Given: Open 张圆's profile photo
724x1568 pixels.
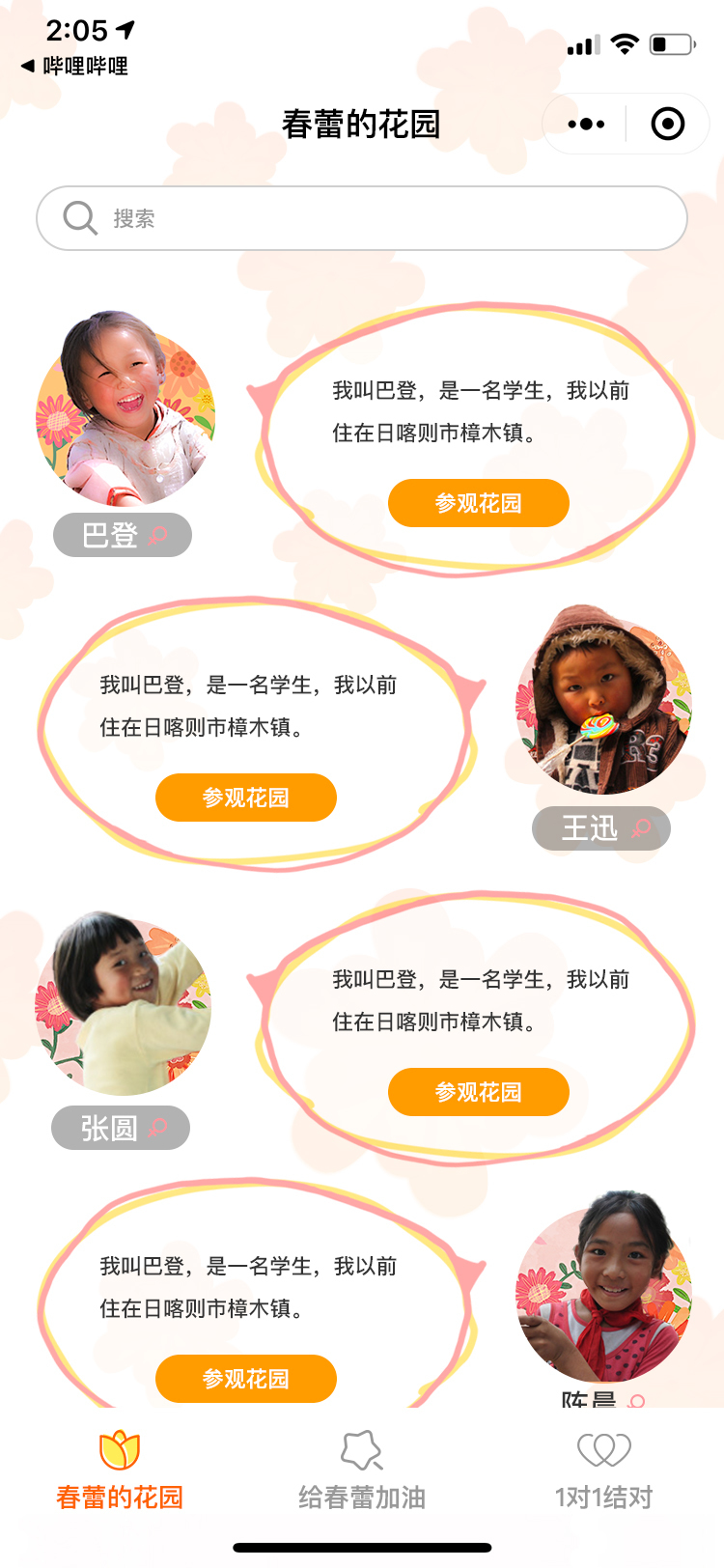Looking at the screenshot, I should click(x=124, y=1002).
